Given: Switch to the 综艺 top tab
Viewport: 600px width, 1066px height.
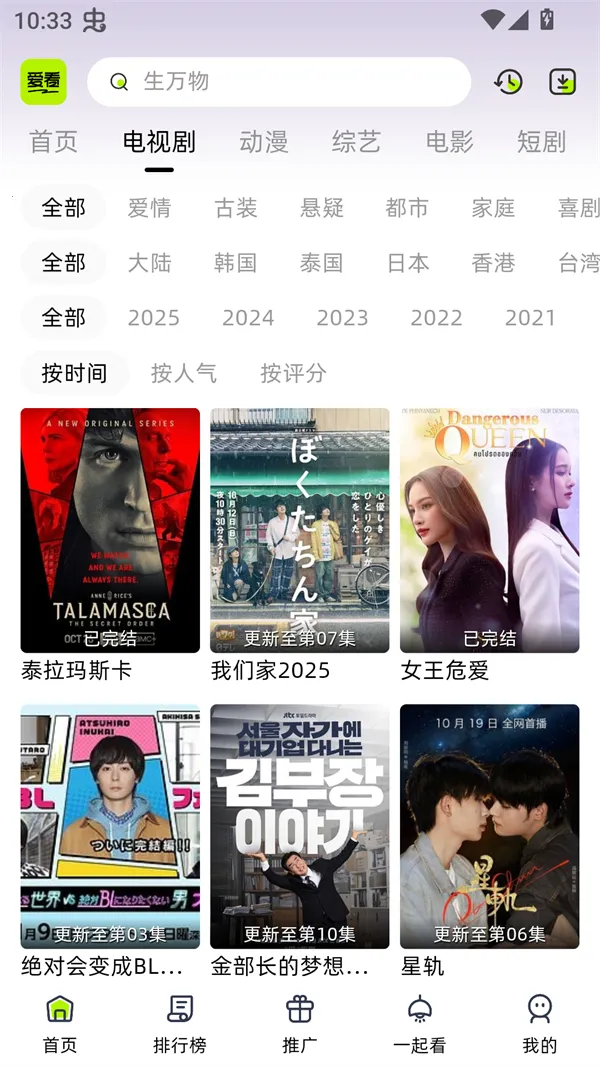Looking at the screenshot, I should coord(357,142).
